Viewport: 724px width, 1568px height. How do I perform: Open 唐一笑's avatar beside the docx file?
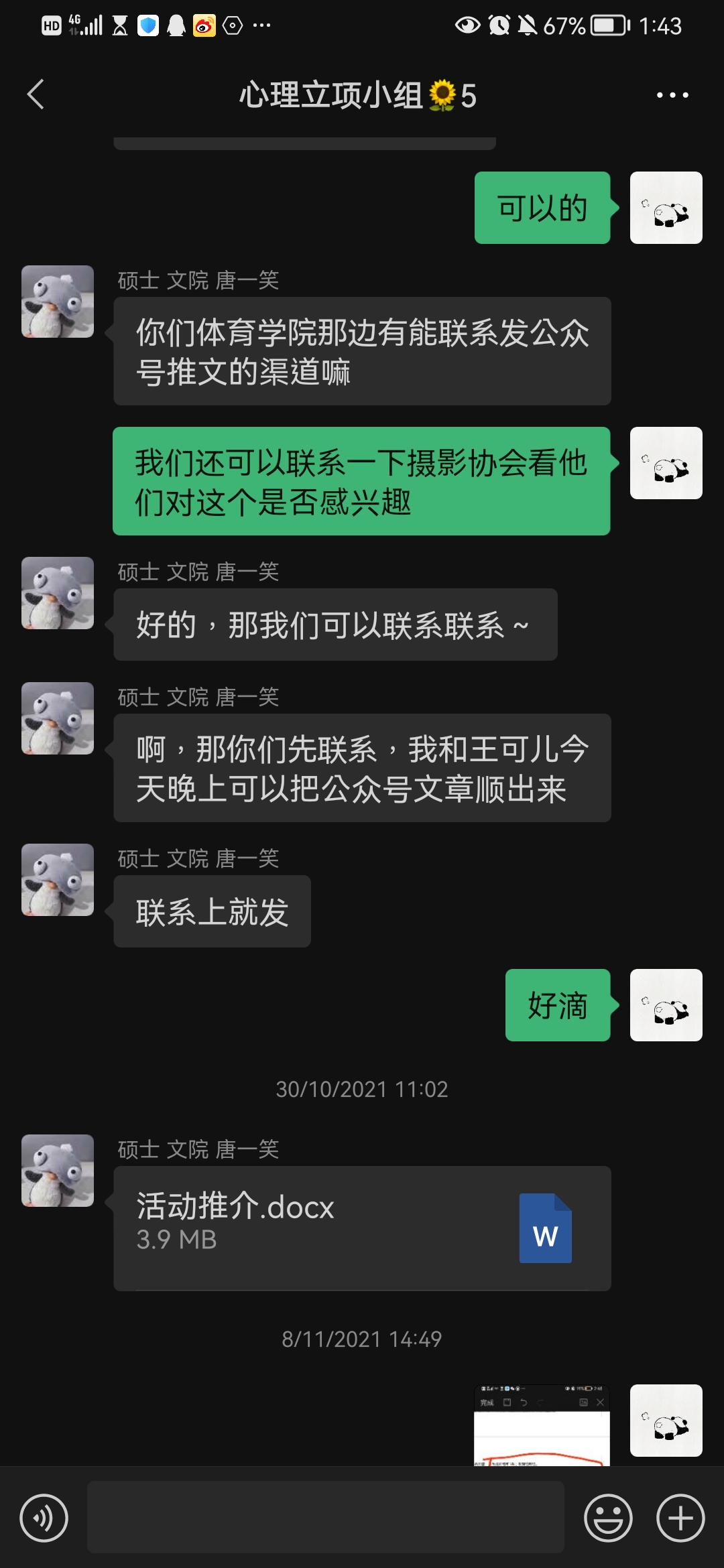(58, 1171)
